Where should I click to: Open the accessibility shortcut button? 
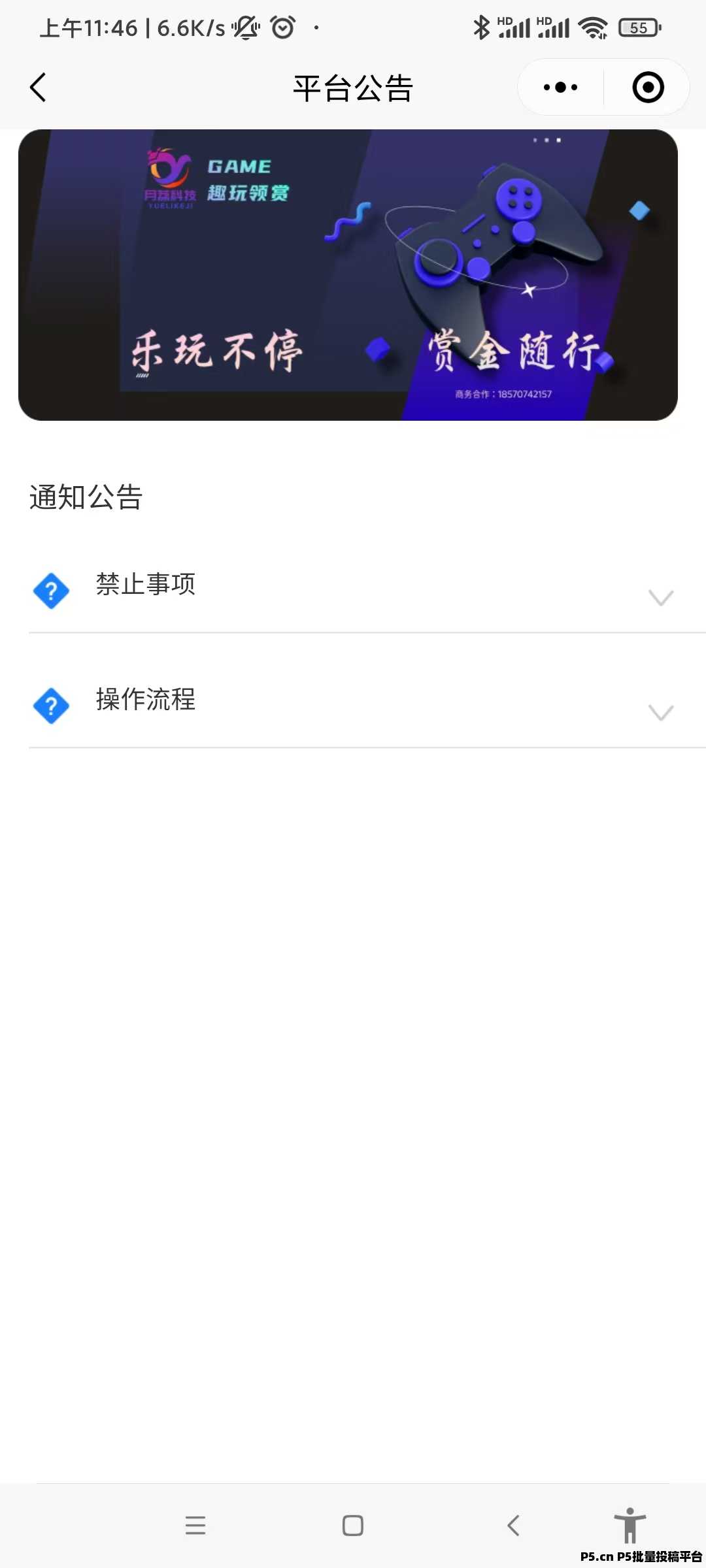coord(630,1525)
